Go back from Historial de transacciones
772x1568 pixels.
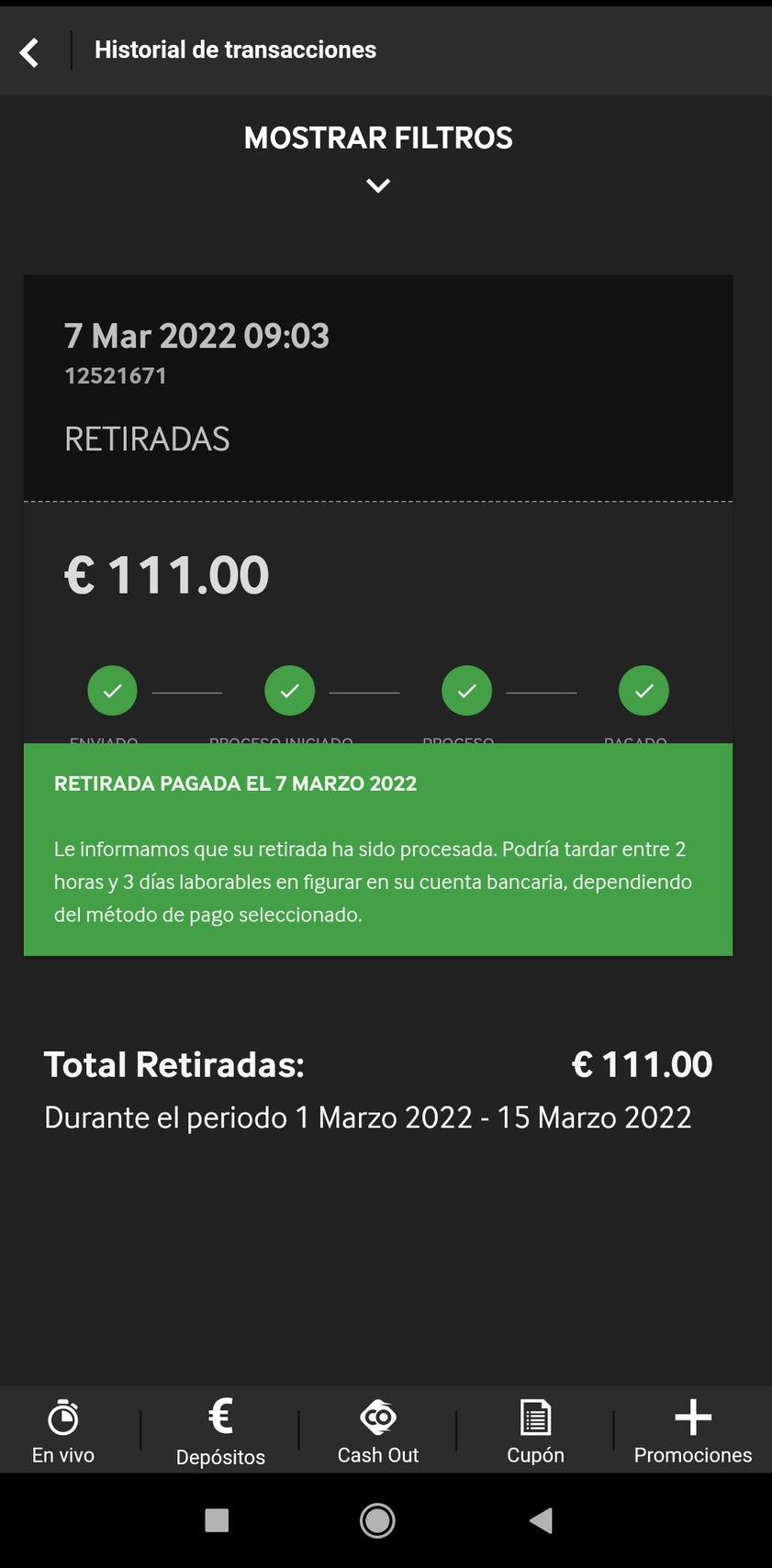pyautogui.click(x=29, y=52)
